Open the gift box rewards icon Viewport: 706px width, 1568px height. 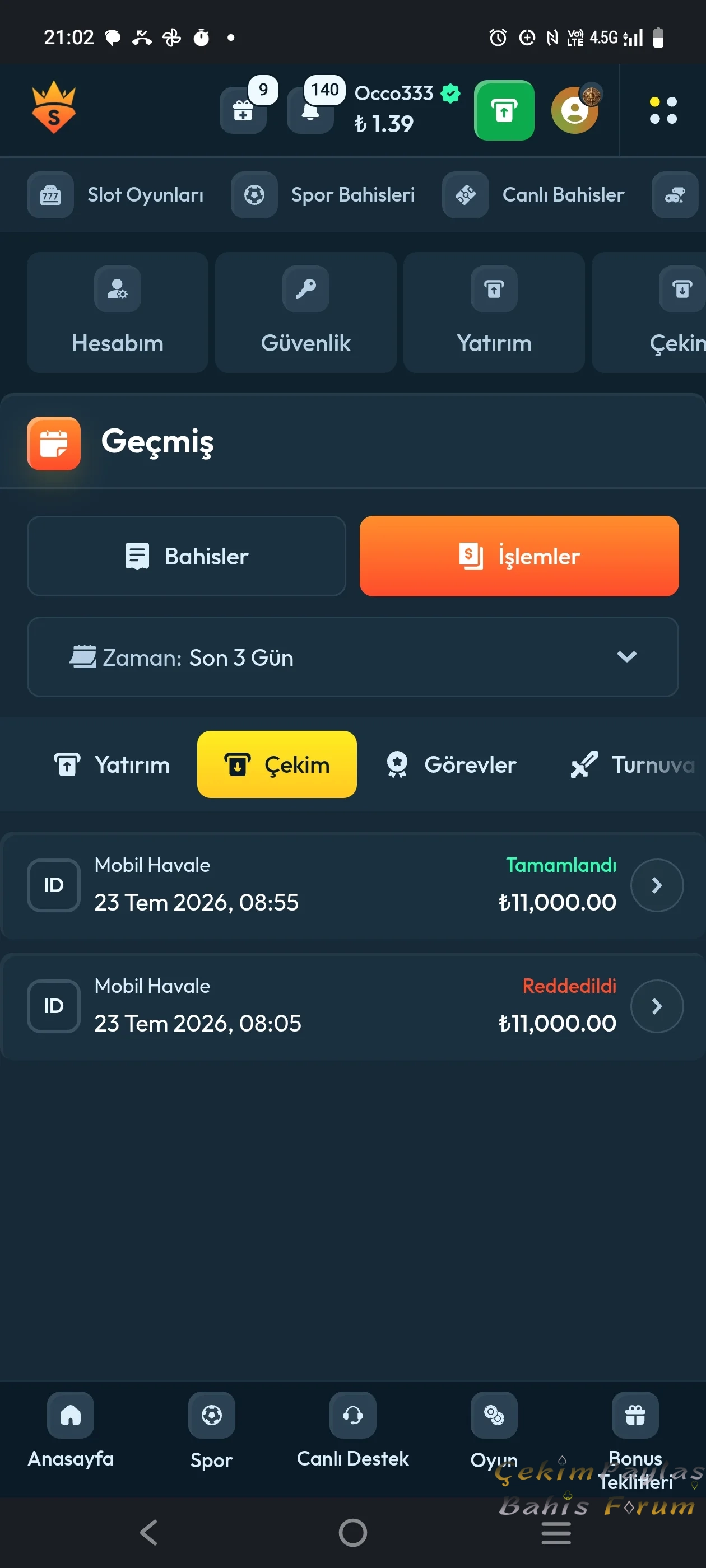tap(243, 110)
